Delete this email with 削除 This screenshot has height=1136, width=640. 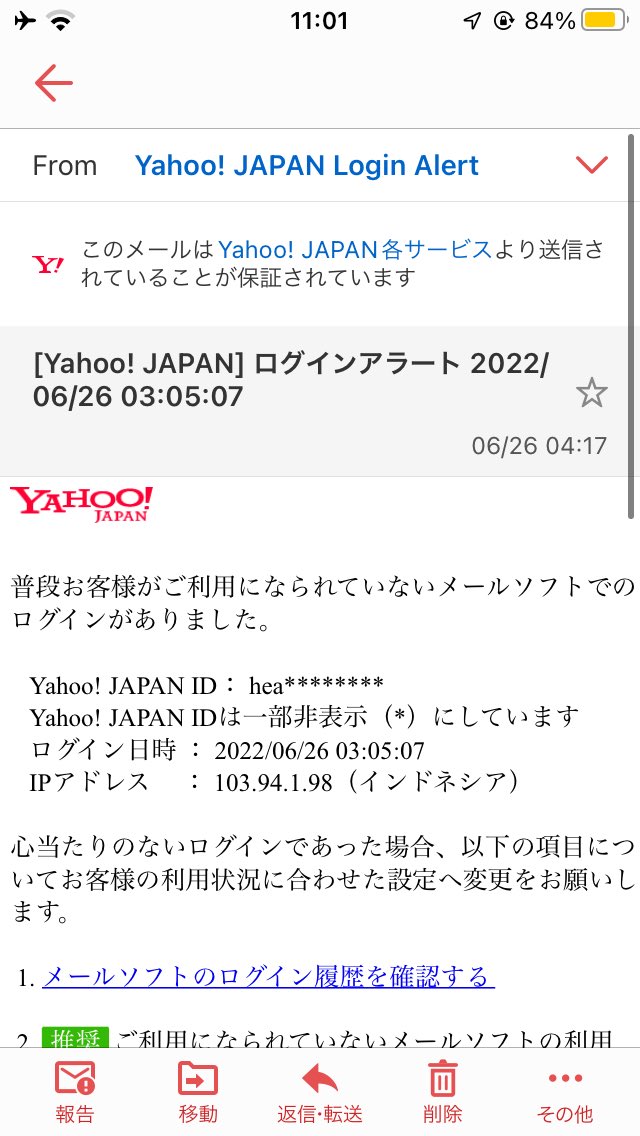click(442, 1091)
